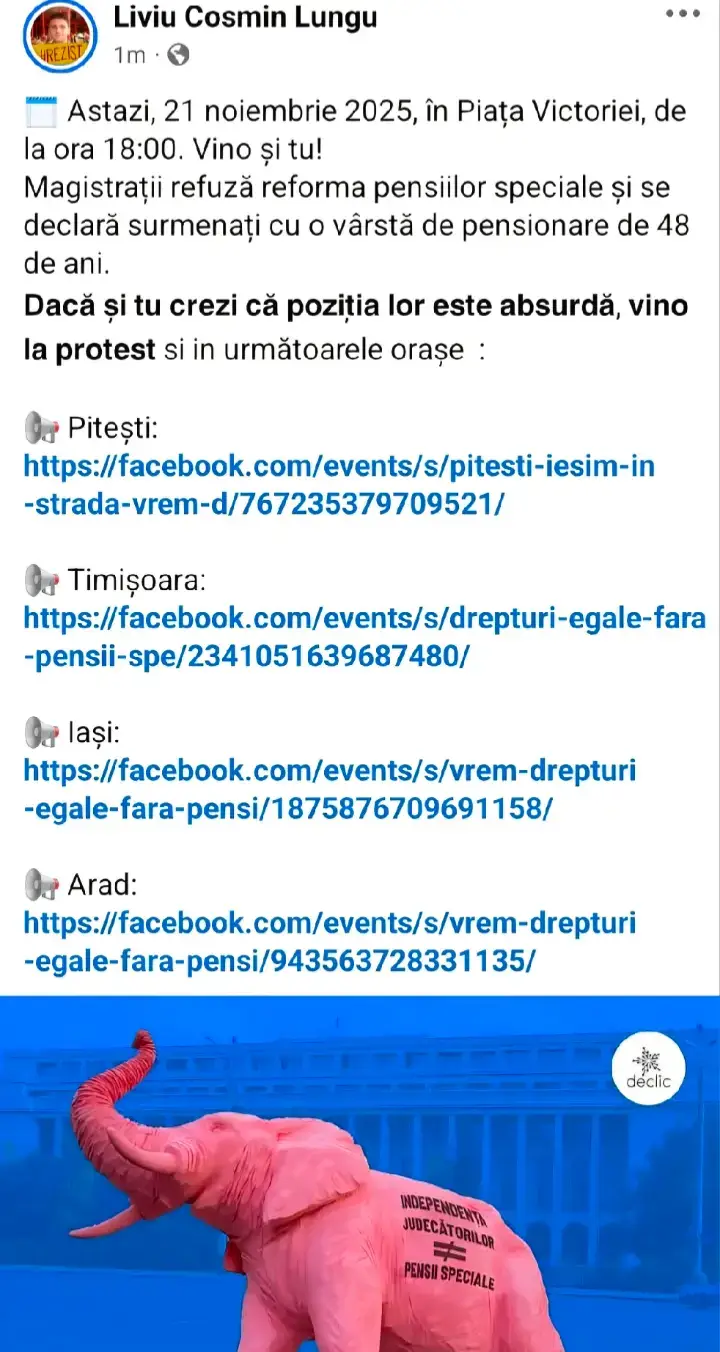The height and width of the screenshot is (1352, 720).
Task: Open Liviu Cosmin Lungu's profile name
Action: [246, 16]
